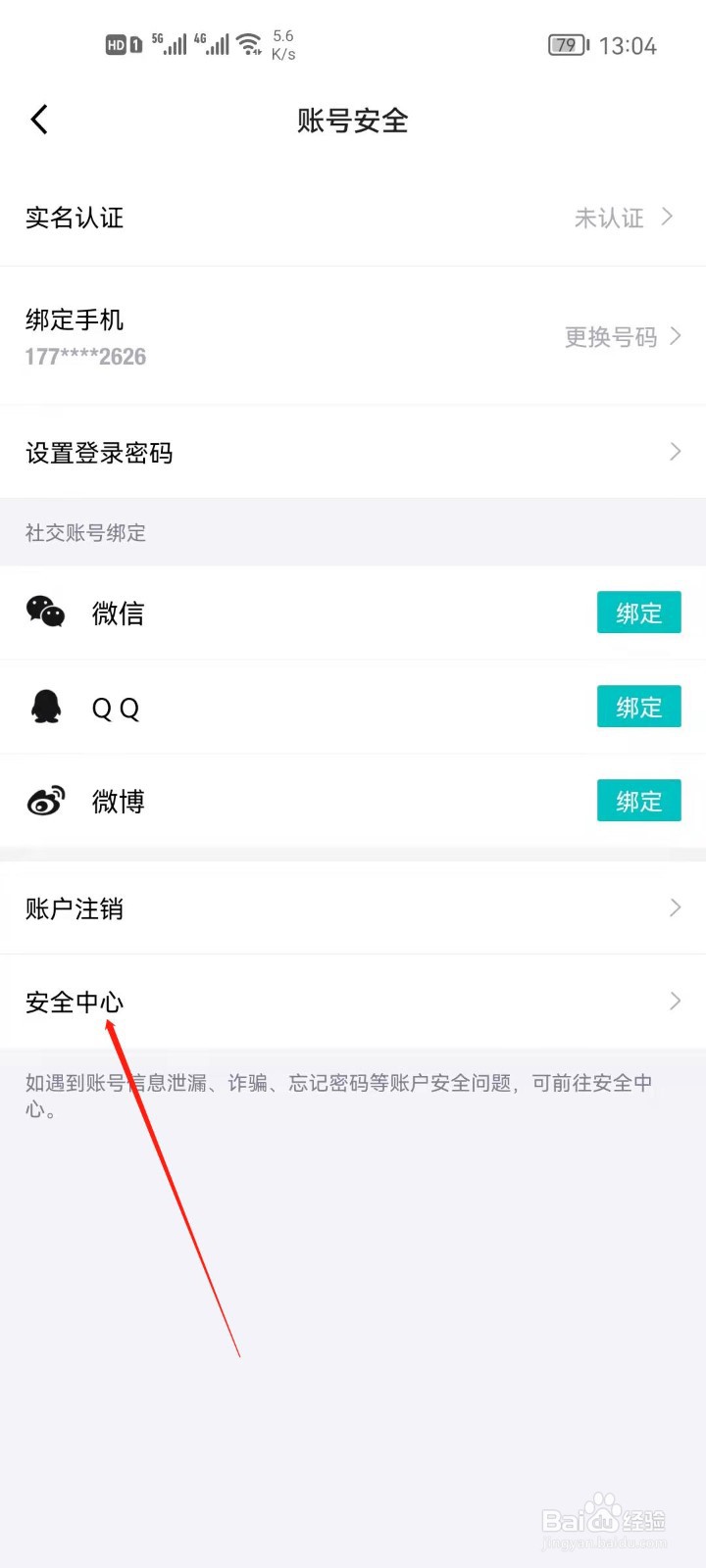
Task: Tap the battery indicator showing 79
Action: click(569, 45)
